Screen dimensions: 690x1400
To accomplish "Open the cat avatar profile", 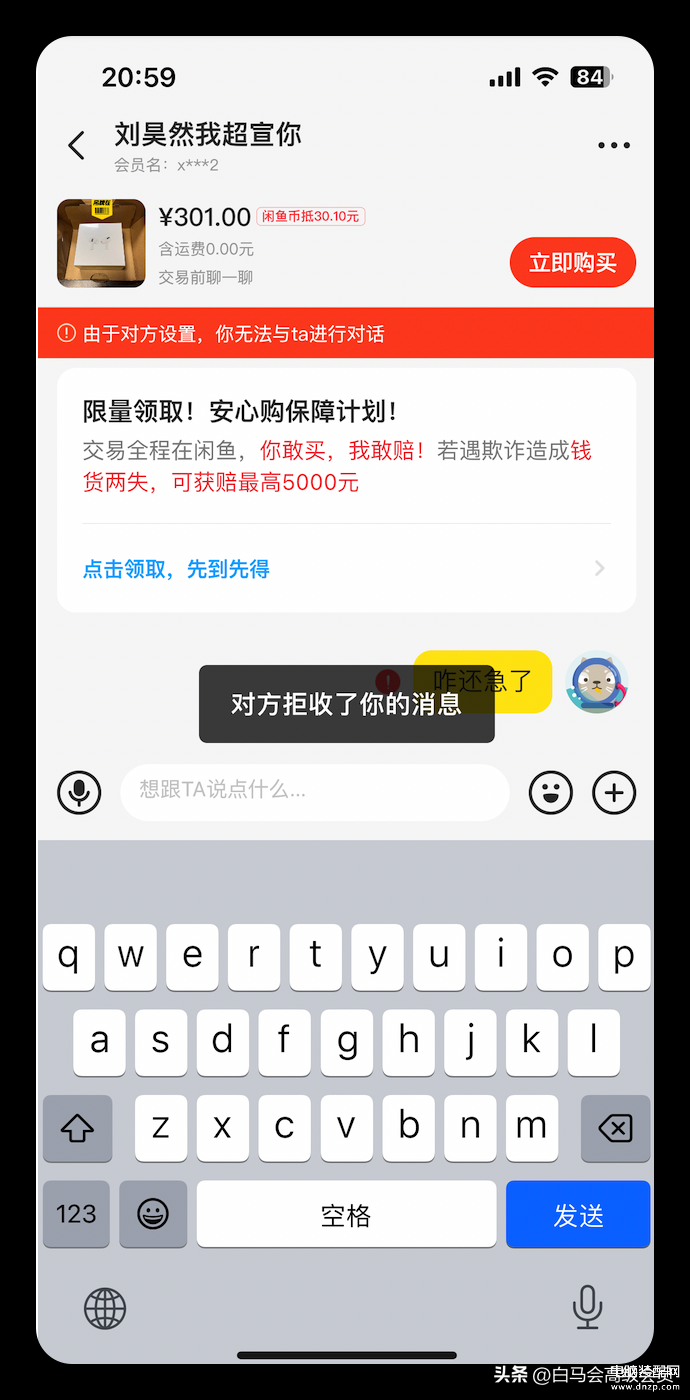I will pos(595,683).
